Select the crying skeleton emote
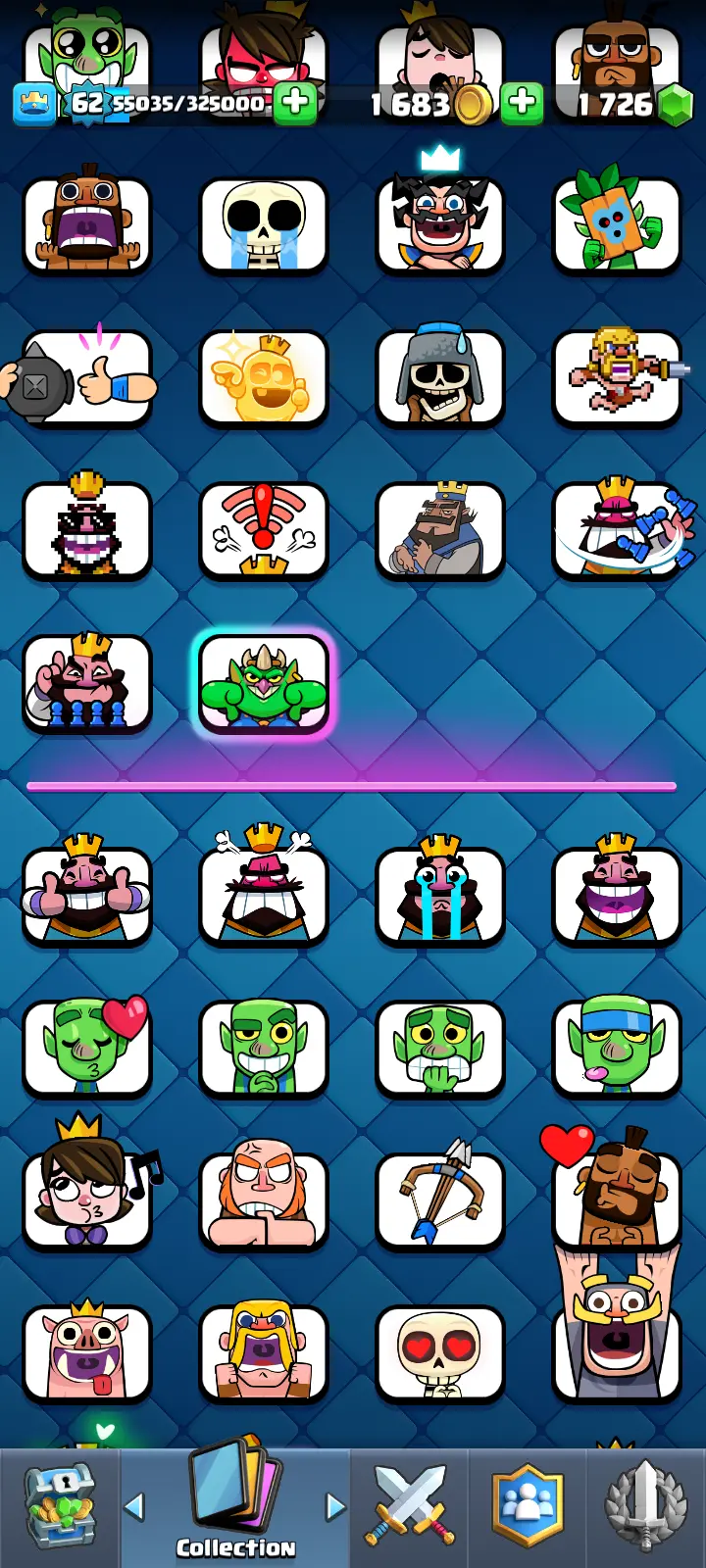706x1568 pixels. point(263,225)
